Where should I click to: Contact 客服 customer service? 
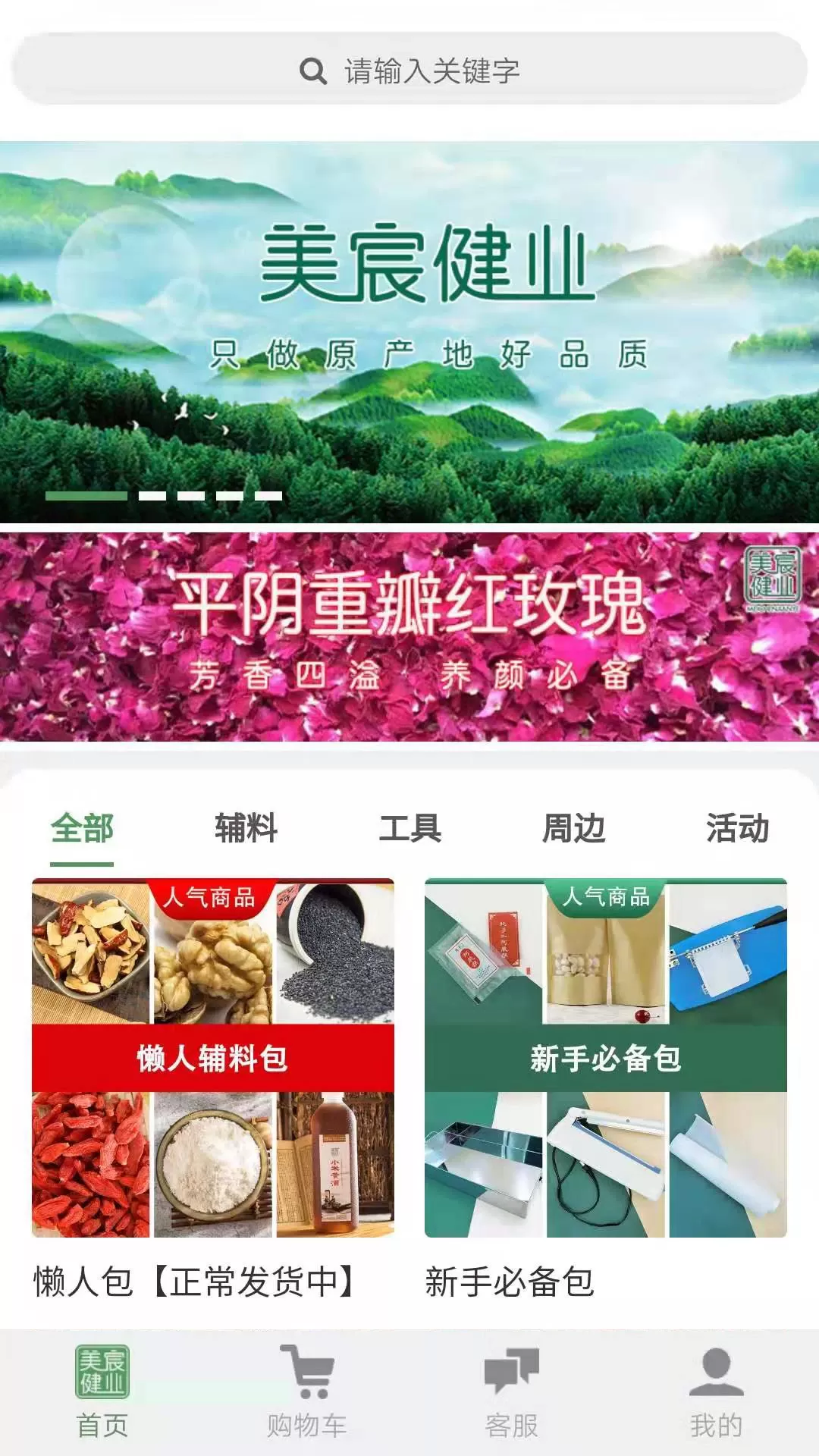pos(512,1392)
